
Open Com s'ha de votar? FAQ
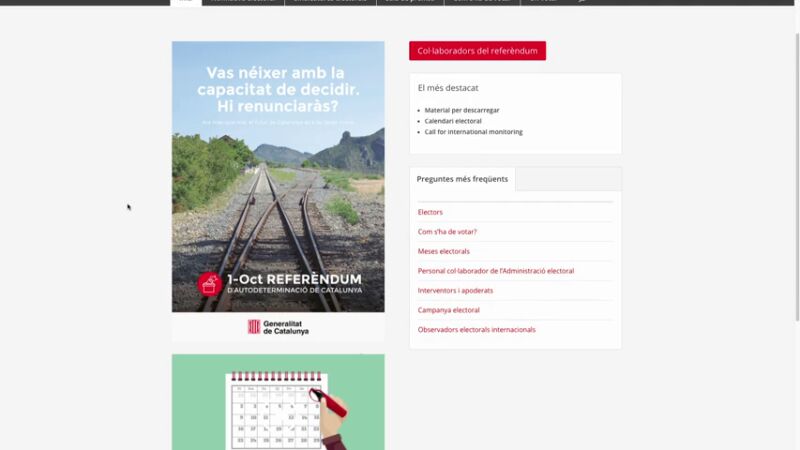click(447, 232)
